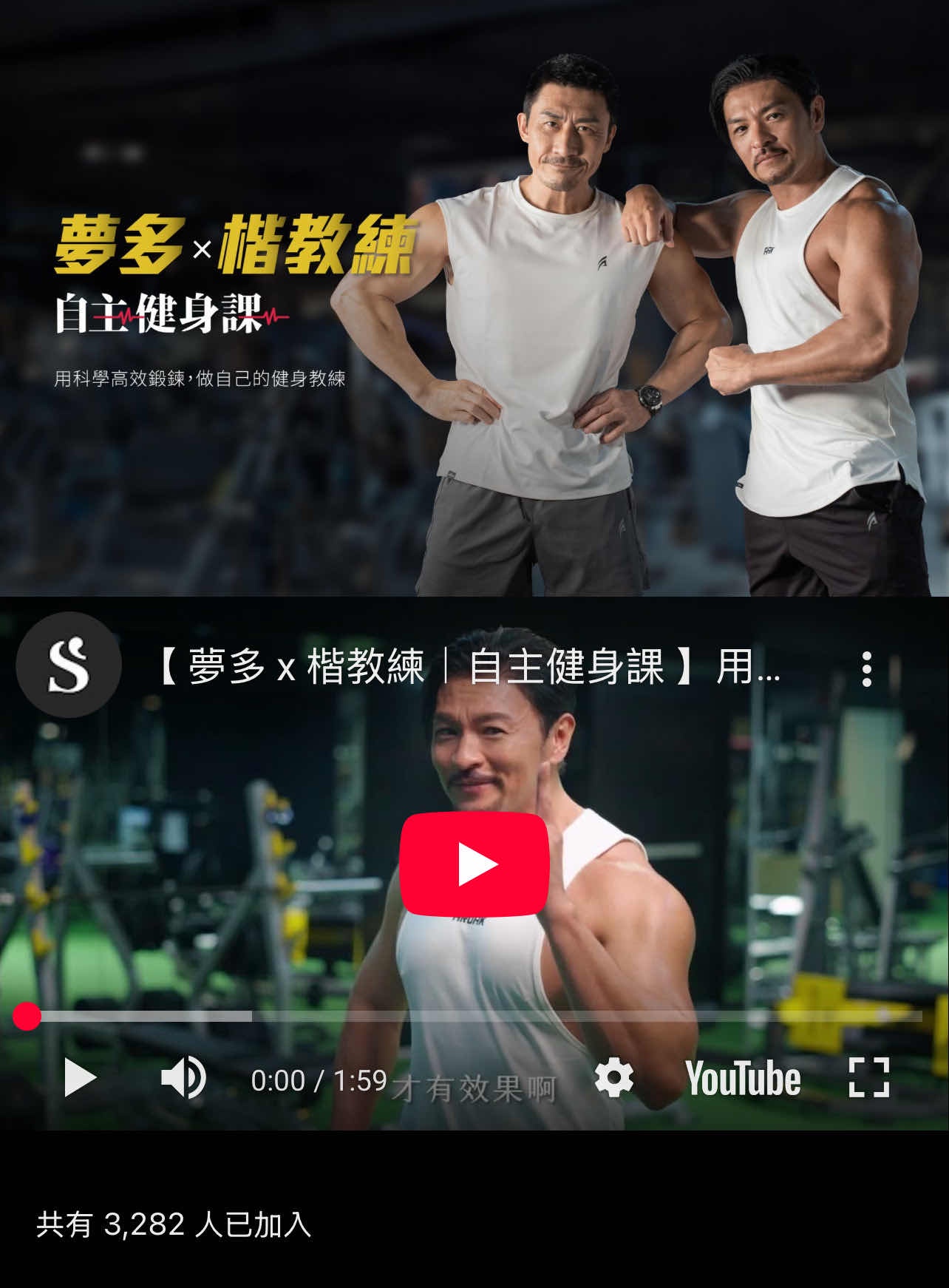Open the video on YouTube via the logo
Viewport: 949px width, 1288px height.
pos(743,1079)
